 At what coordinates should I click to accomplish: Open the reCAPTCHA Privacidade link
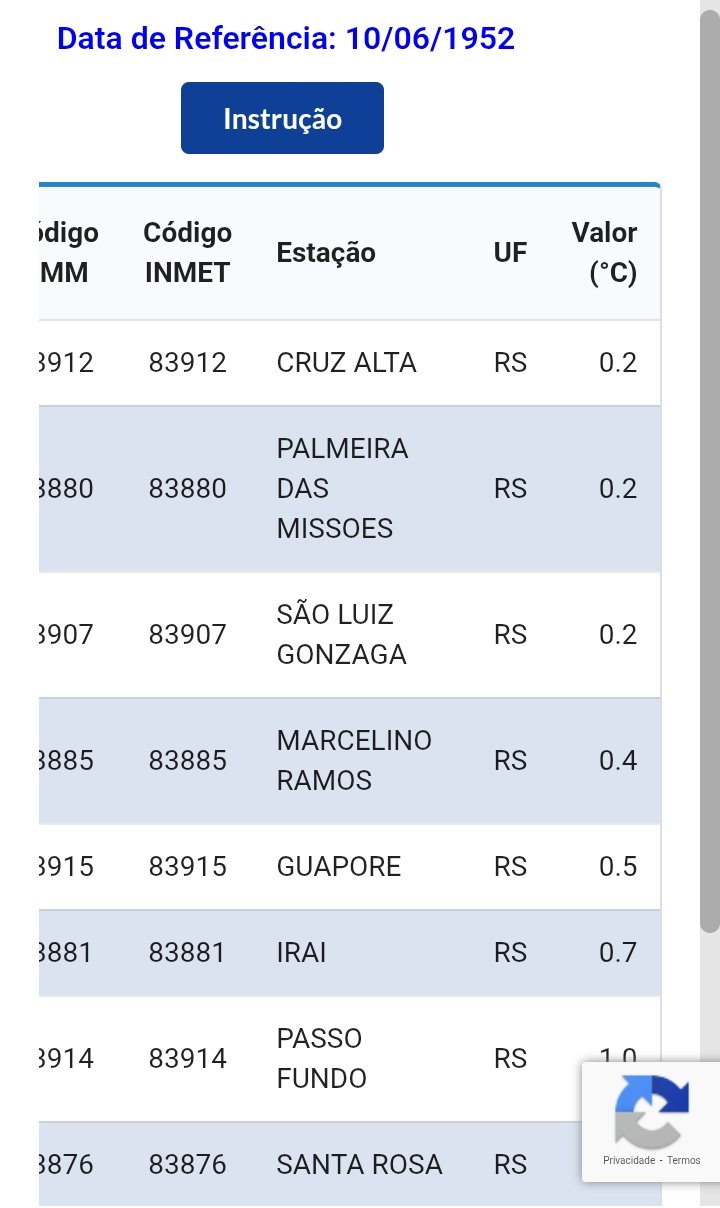(x=629, y=1161)
